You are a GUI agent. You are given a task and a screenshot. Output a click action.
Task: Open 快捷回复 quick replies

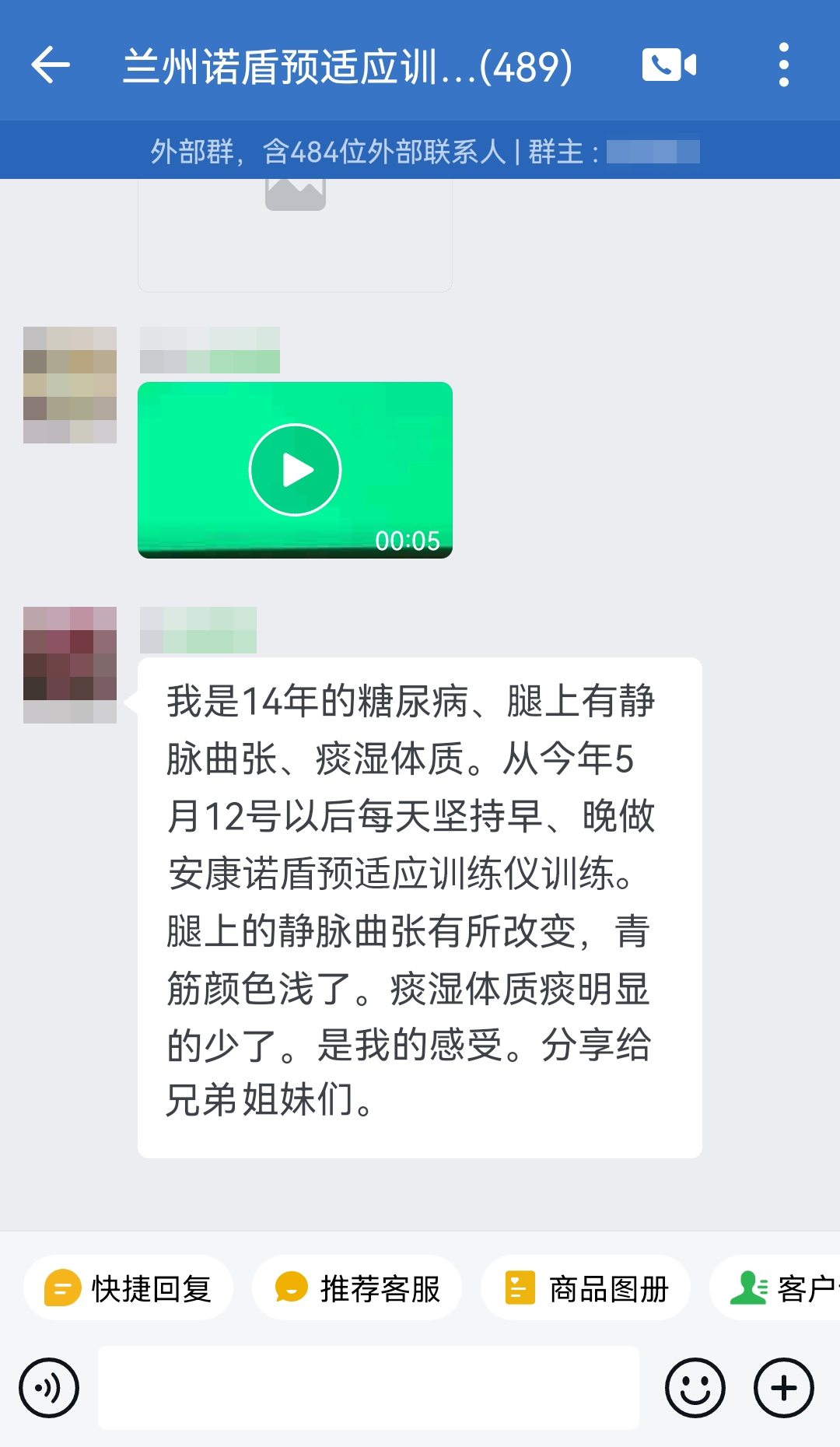(x=128, y=1288)
